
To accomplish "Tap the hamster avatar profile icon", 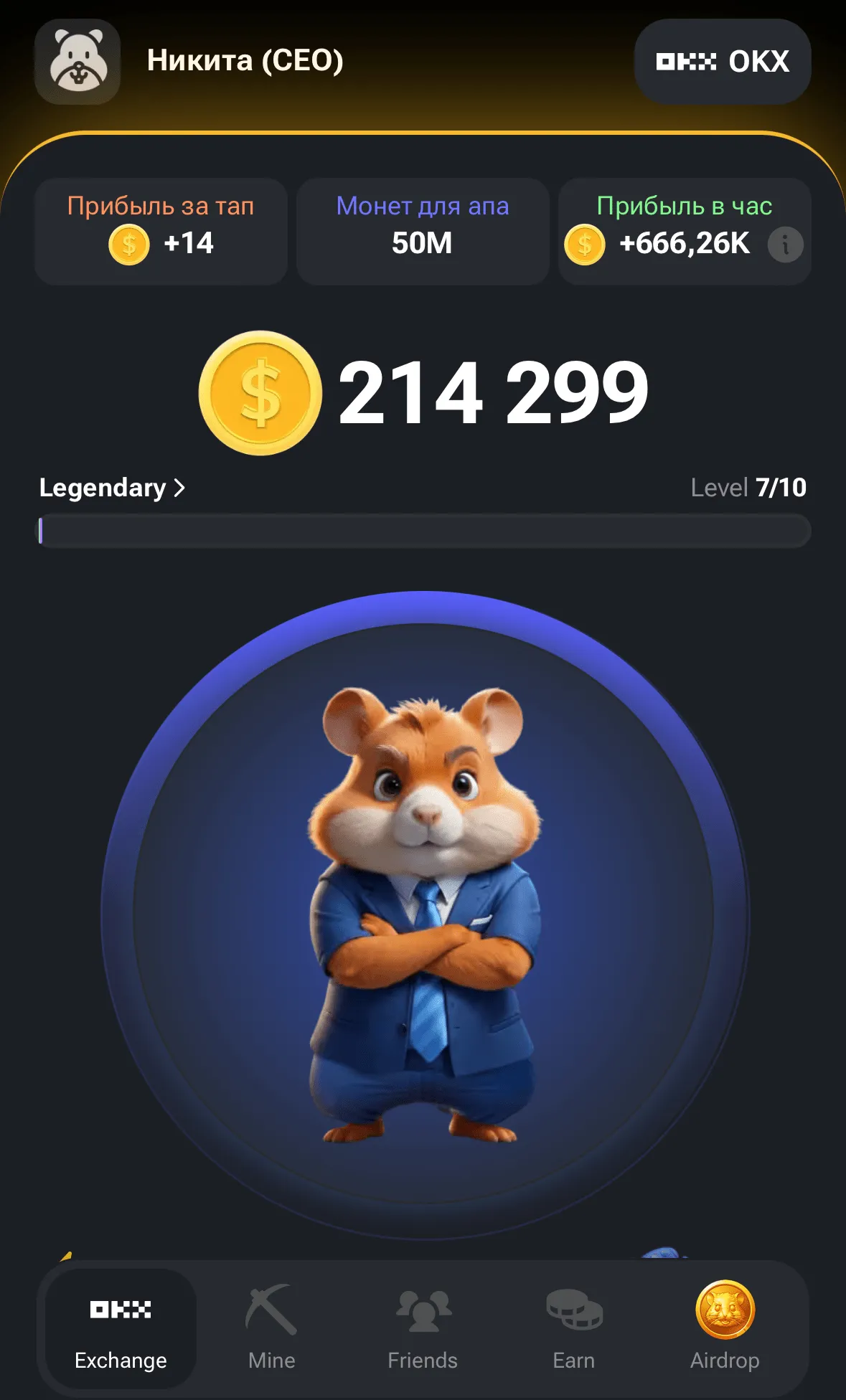I will click(77, 62).
